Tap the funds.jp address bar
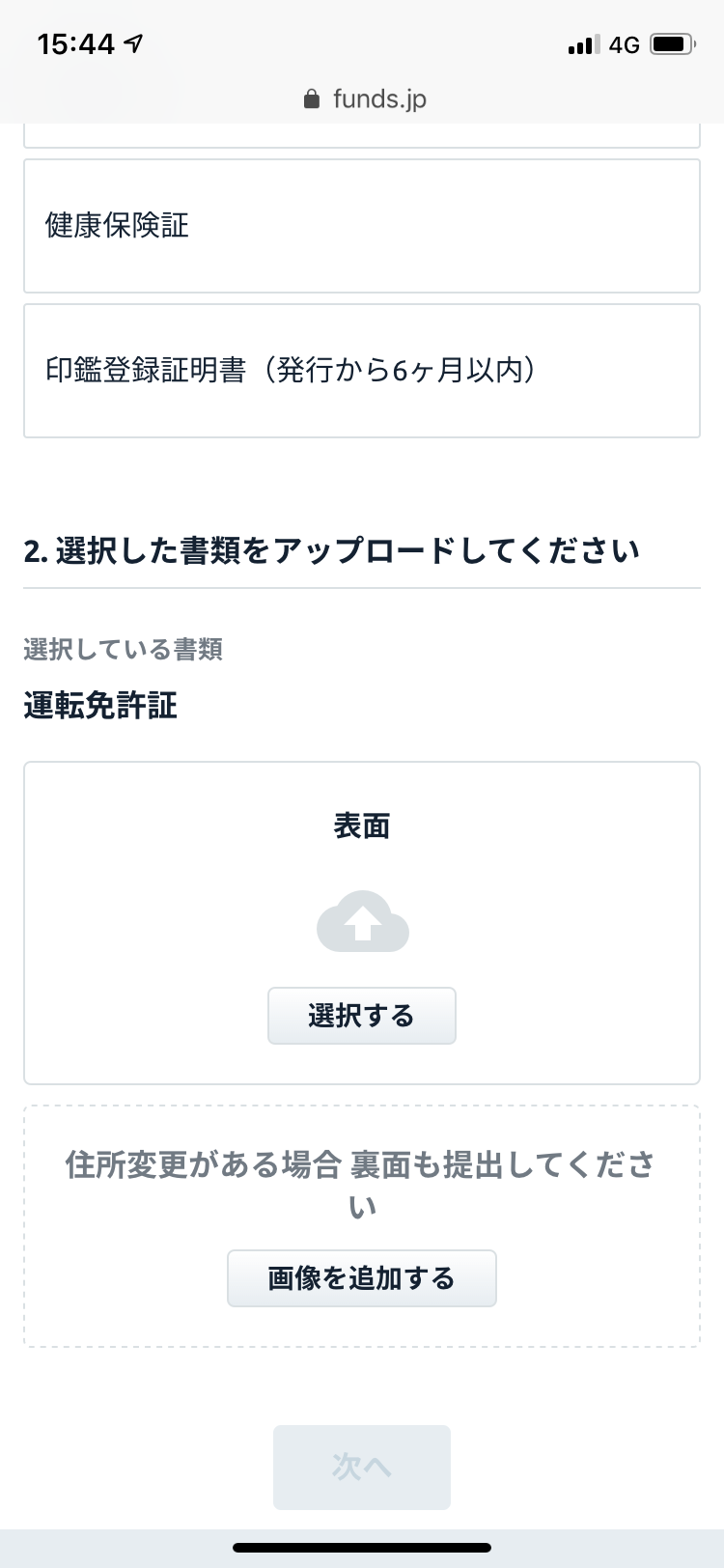This screenshot has width=724, height=1568. click(x=363, y=98)
